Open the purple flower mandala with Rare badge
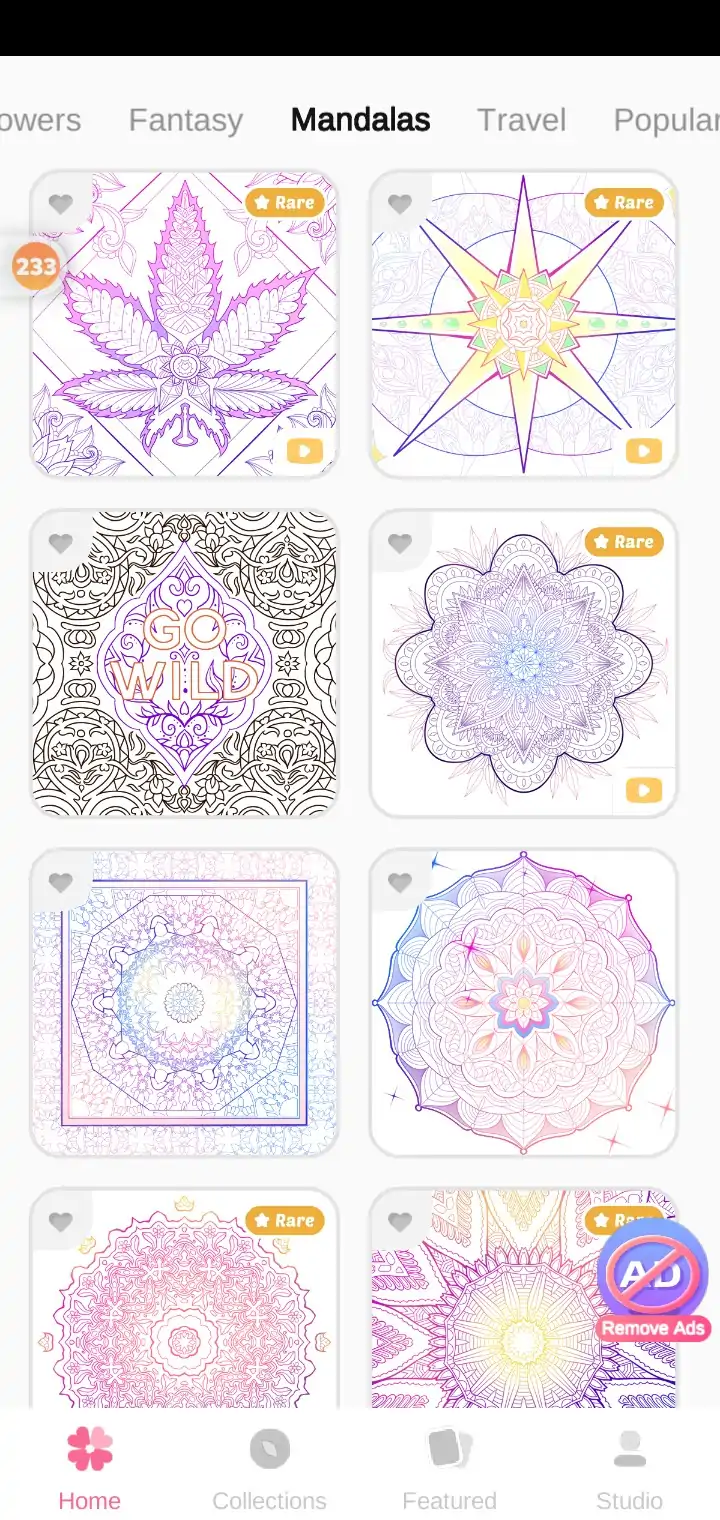Screen dimensions: 720x1520 coord(523,664)
